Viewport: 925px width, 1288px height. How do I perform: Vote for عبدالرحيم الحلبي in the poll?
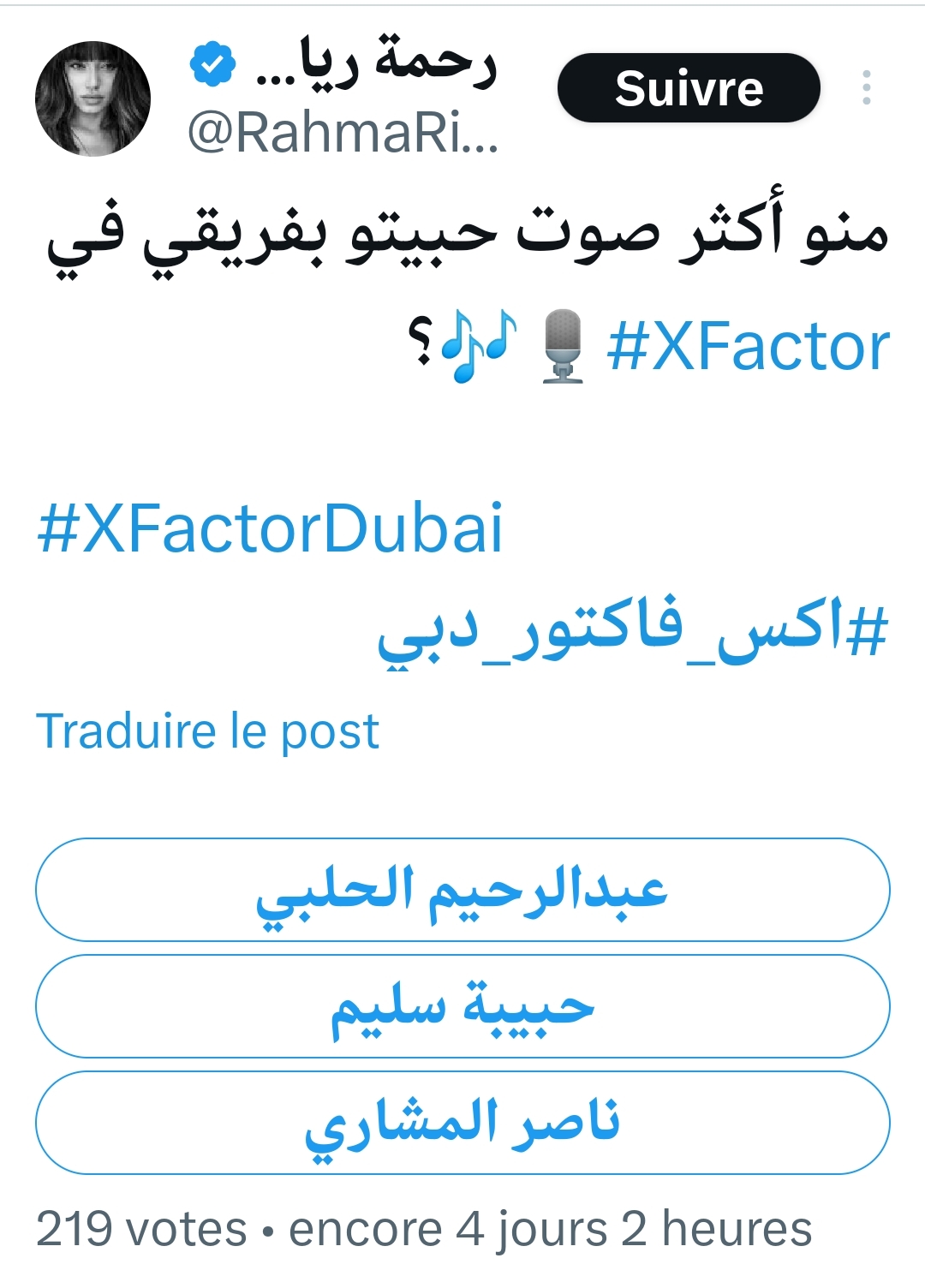462,890
